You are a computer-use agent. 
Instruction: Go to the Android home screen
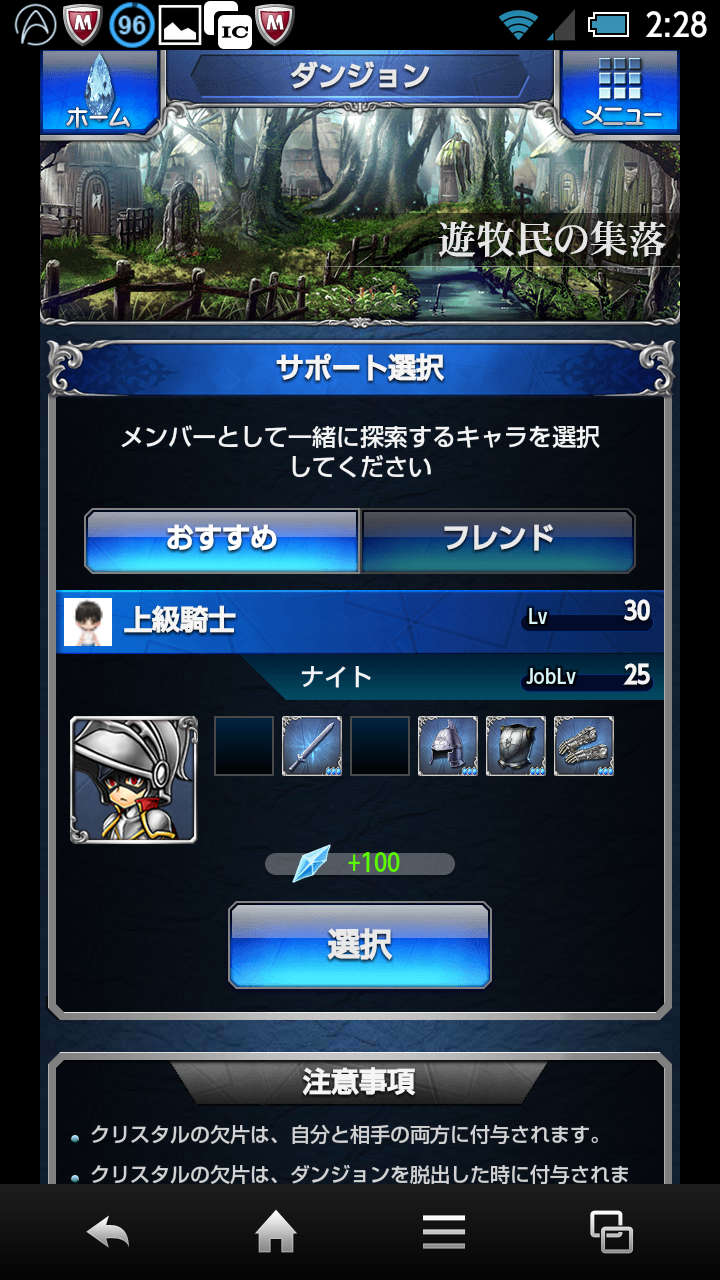(276, 1232)
